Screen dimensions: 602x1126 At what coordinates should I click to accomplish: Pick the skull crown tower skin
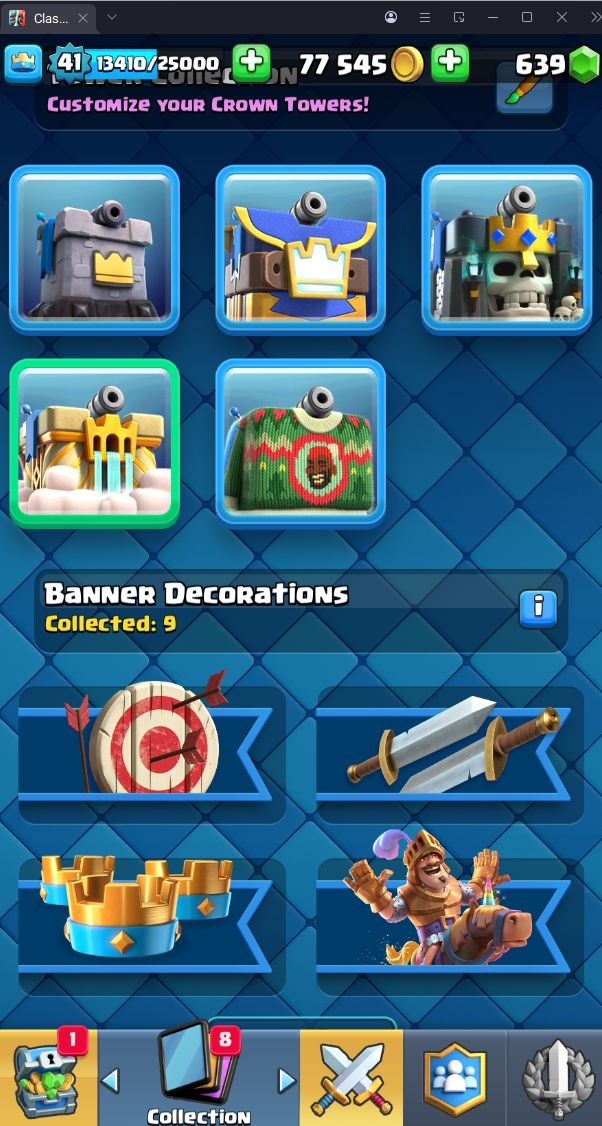tap(507, 249)
